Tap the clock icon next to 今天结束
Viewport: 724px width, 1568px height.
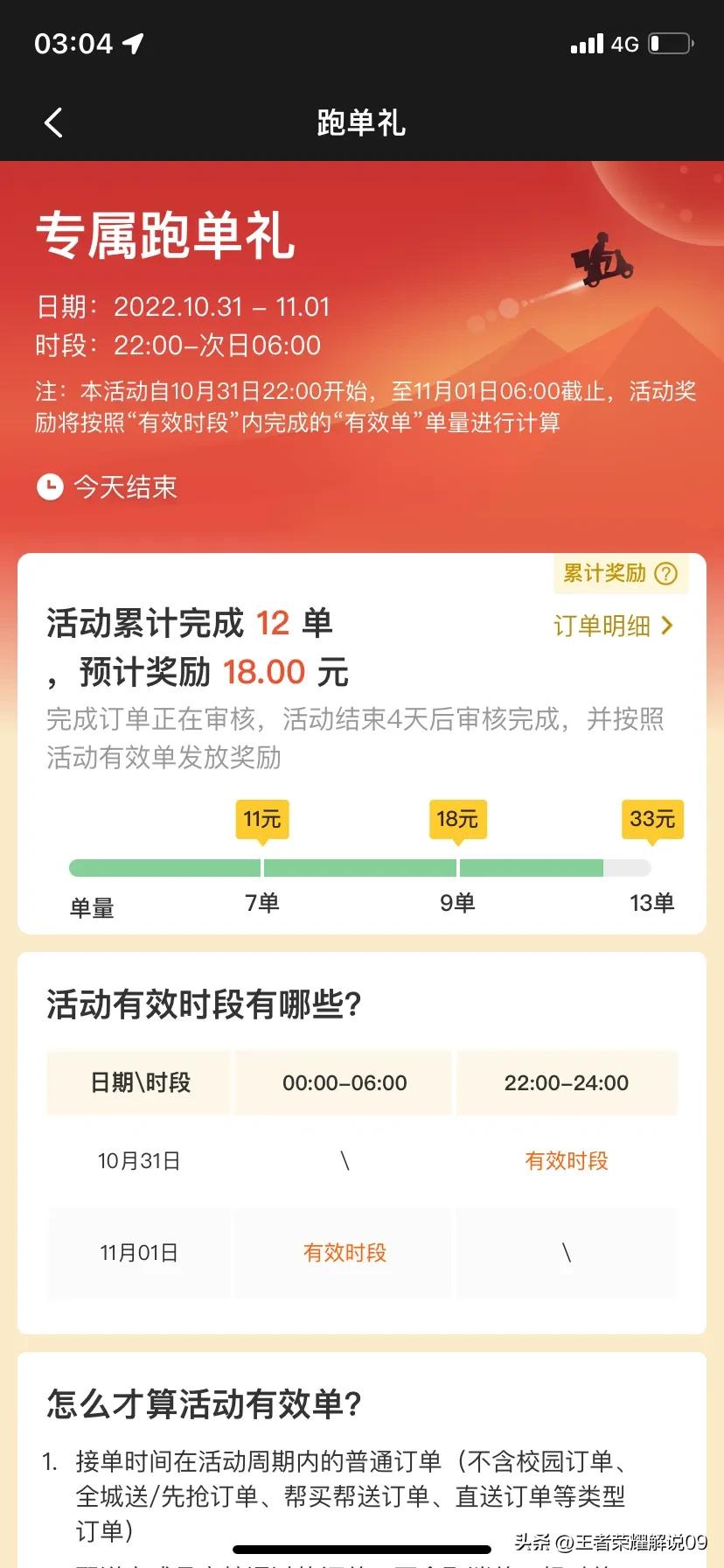(50, 487)
